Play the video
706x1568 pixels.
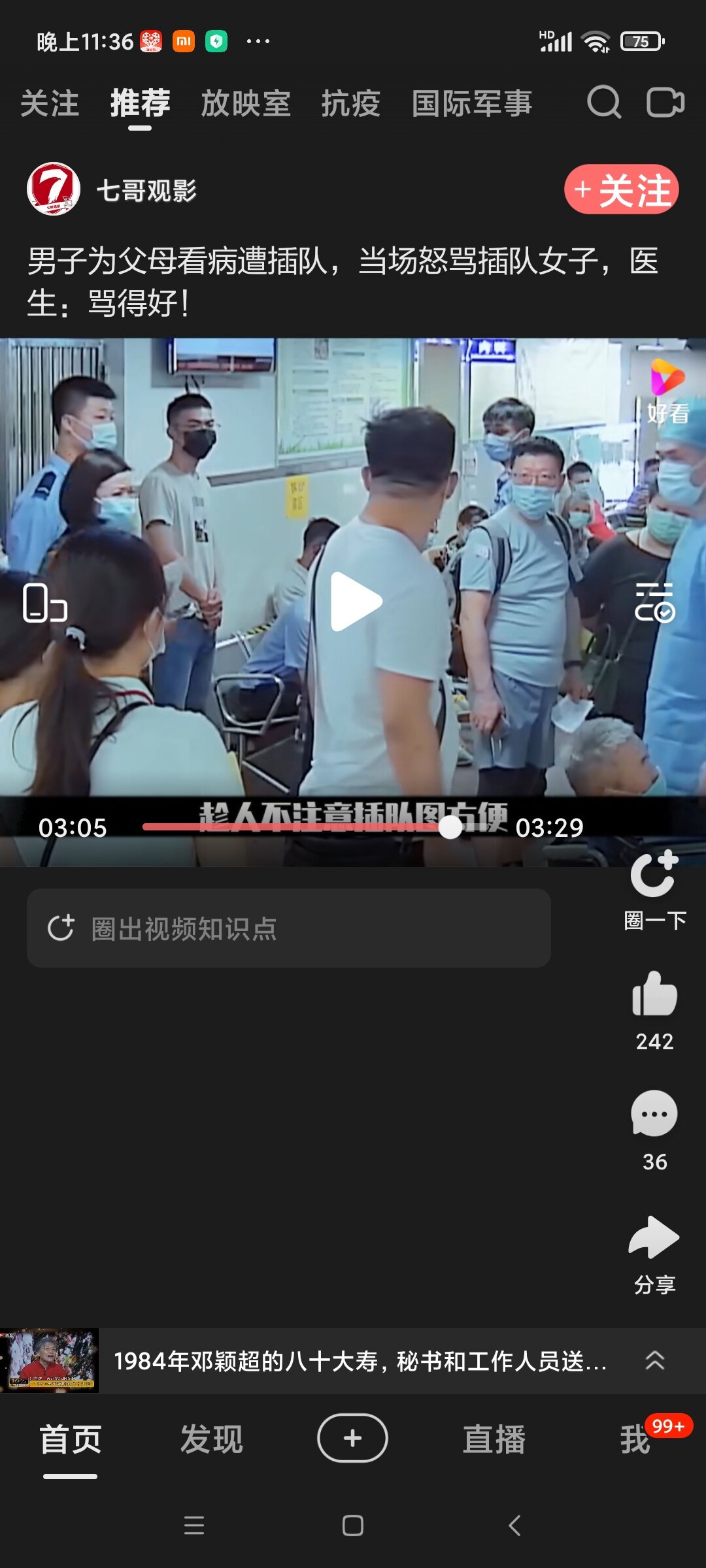354,601
